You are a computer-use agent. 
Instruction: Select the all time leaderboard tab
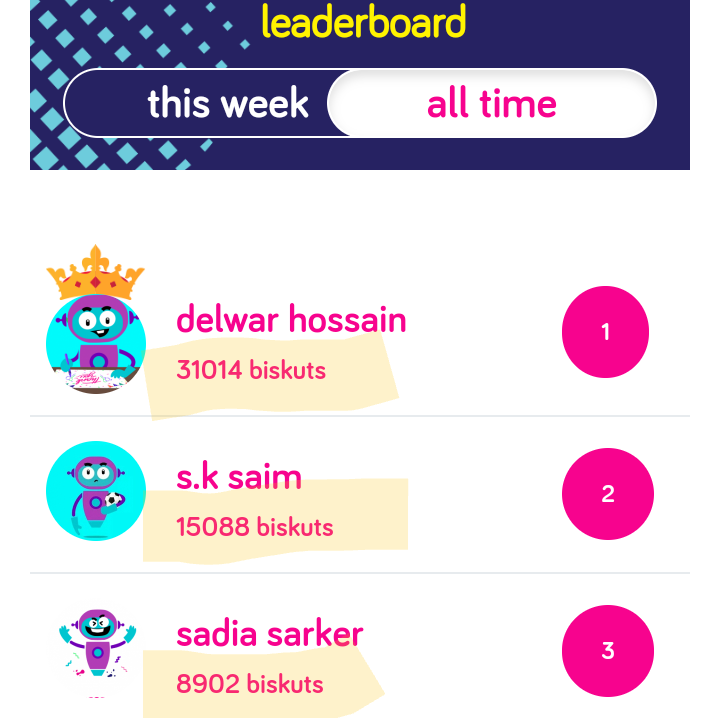click(x=491, y=104)
